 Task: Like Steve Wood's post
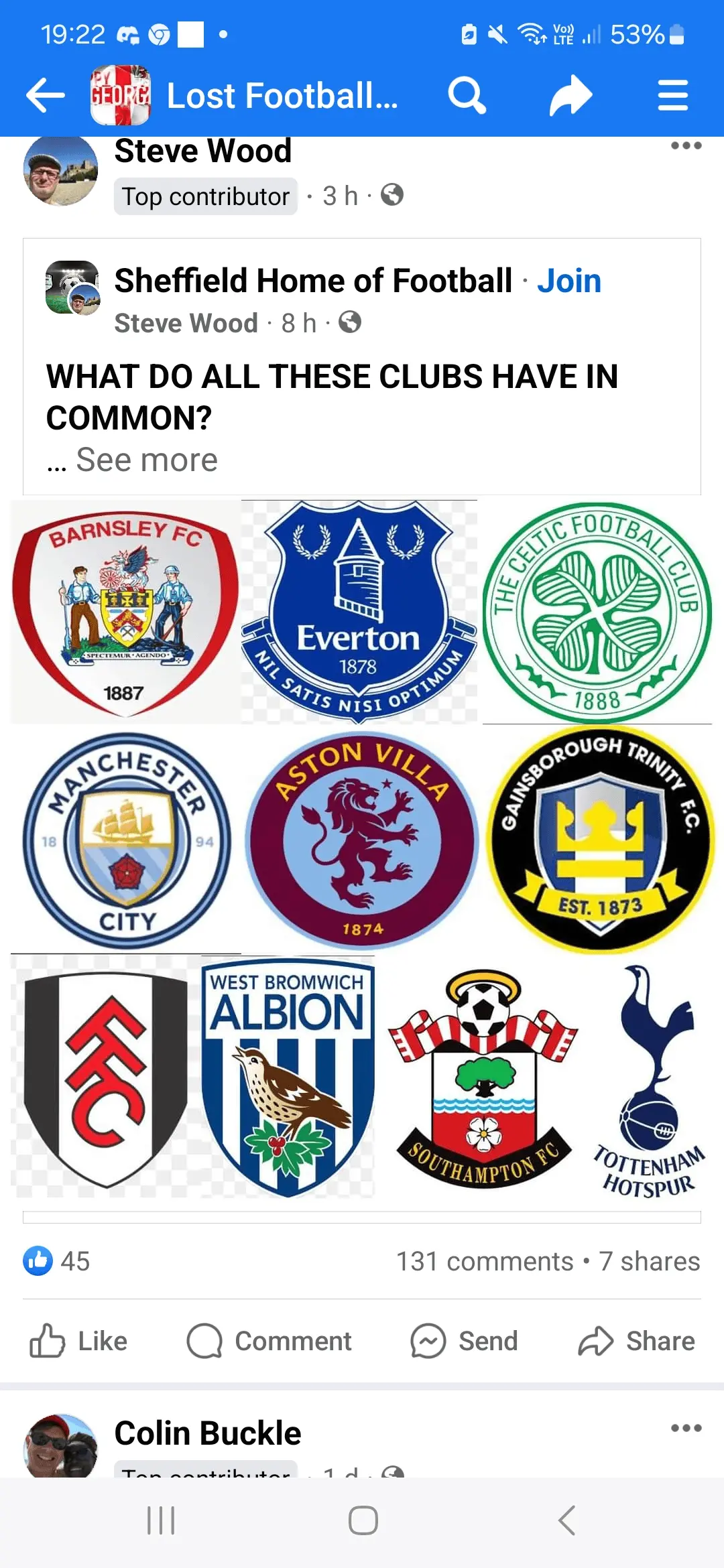pos(79,1341)
